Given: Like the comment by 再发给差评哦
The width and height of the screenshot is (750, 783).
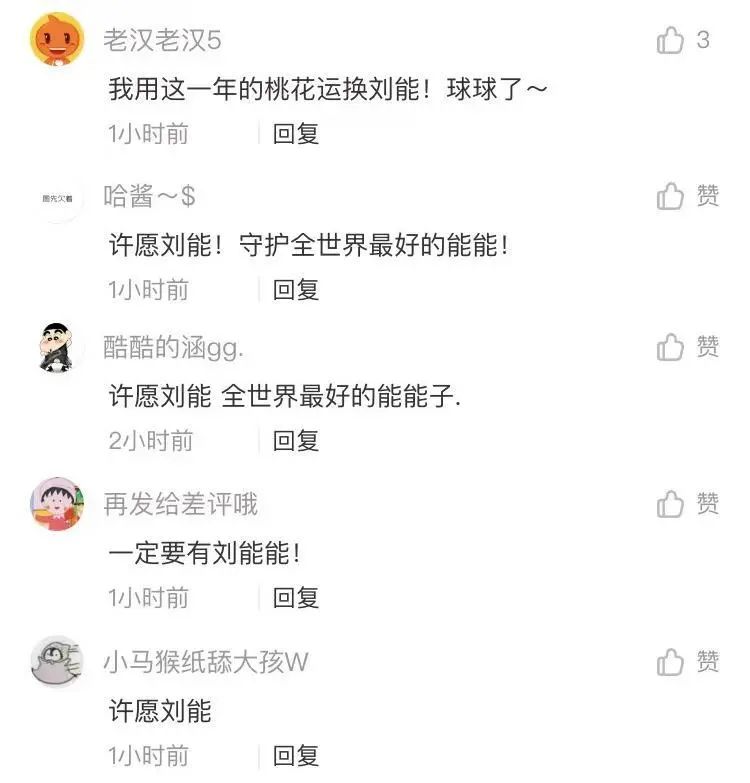Looking at the screenshot, I should [x=671, y=503].
